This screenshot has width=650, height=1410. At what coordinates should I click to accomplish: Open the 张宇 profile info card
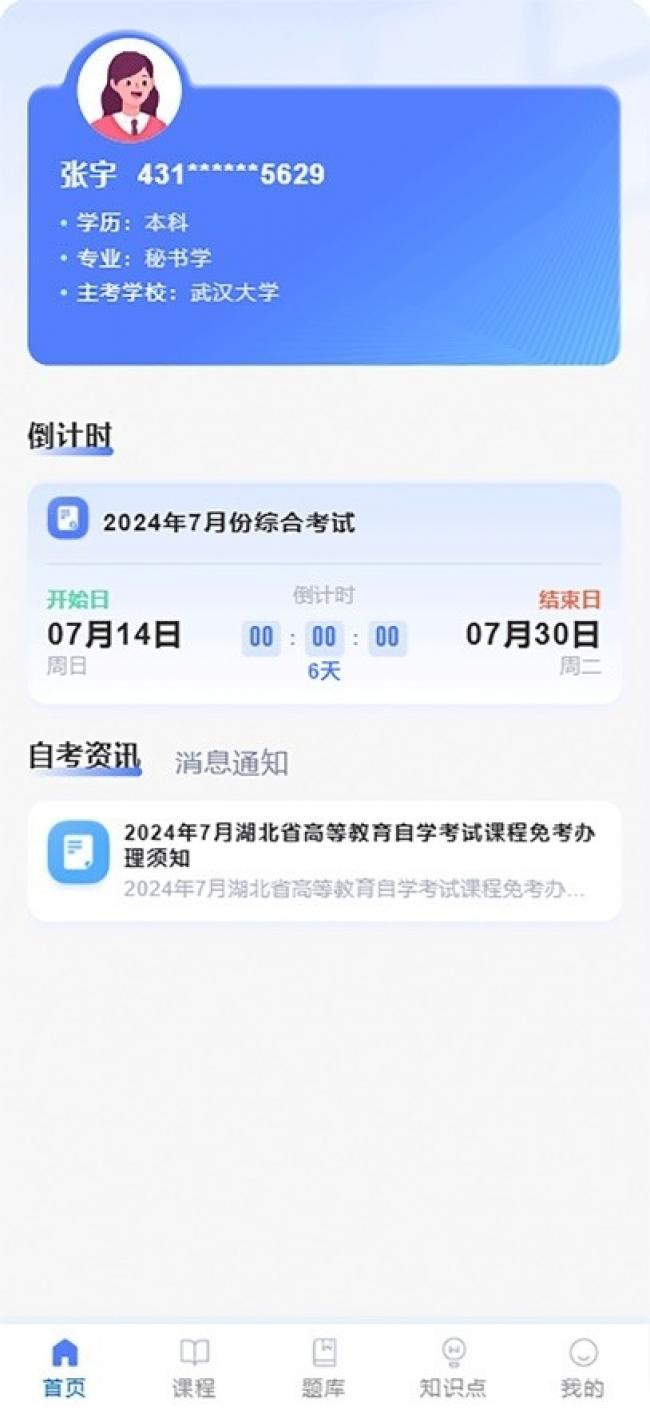click(x=324, y=225)
